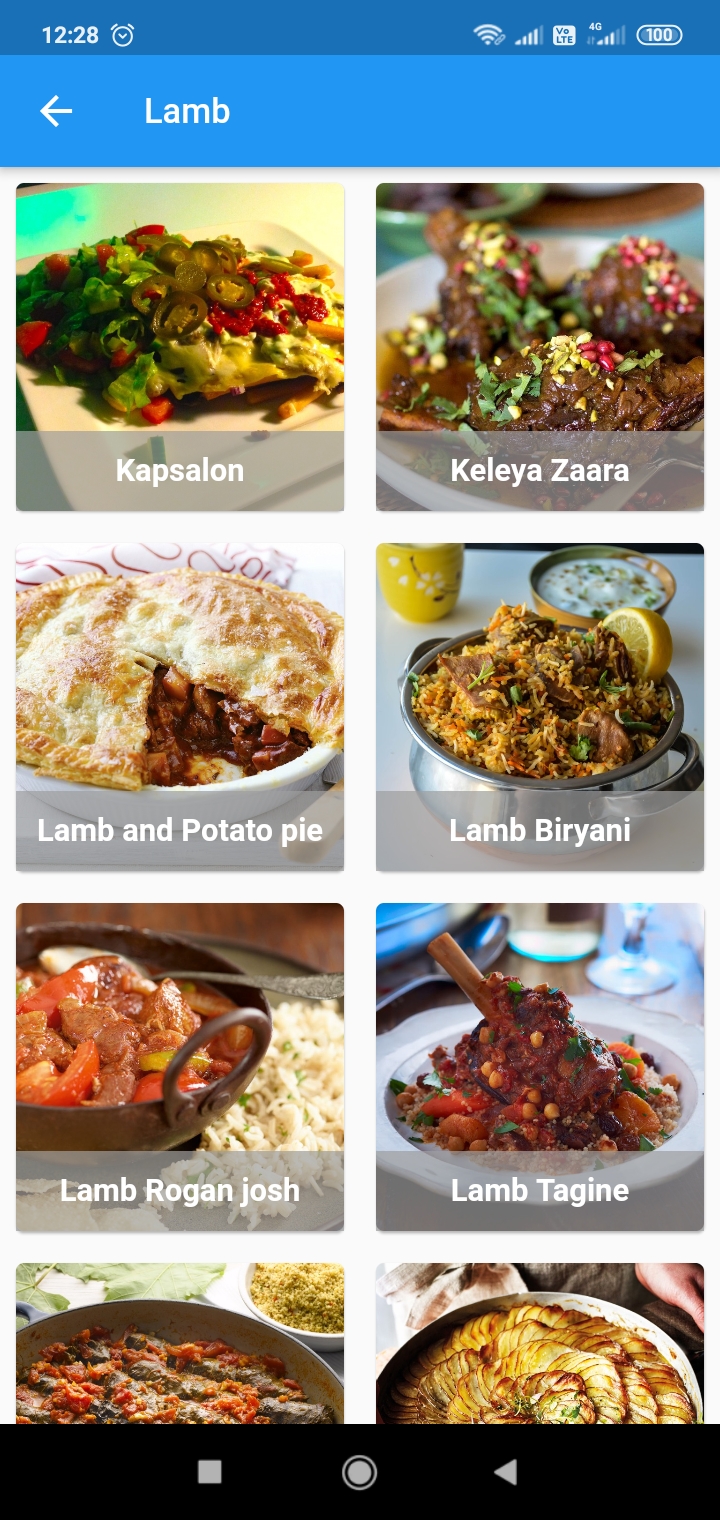Go back using the app bar arrow
The image size is (720, 1520).
(56, 111)
